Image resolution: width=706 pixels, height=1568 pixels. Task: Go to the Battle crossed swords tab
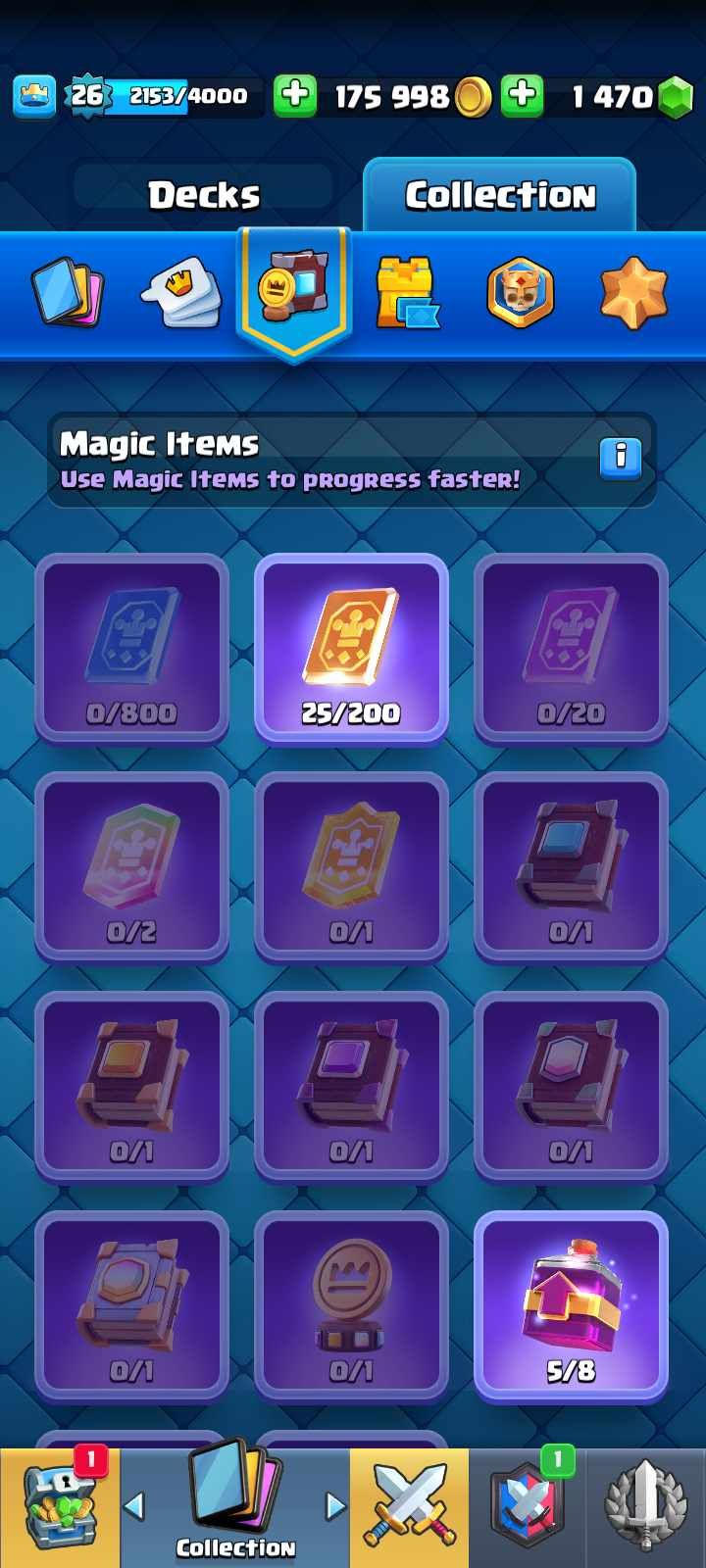(409, 1508)
